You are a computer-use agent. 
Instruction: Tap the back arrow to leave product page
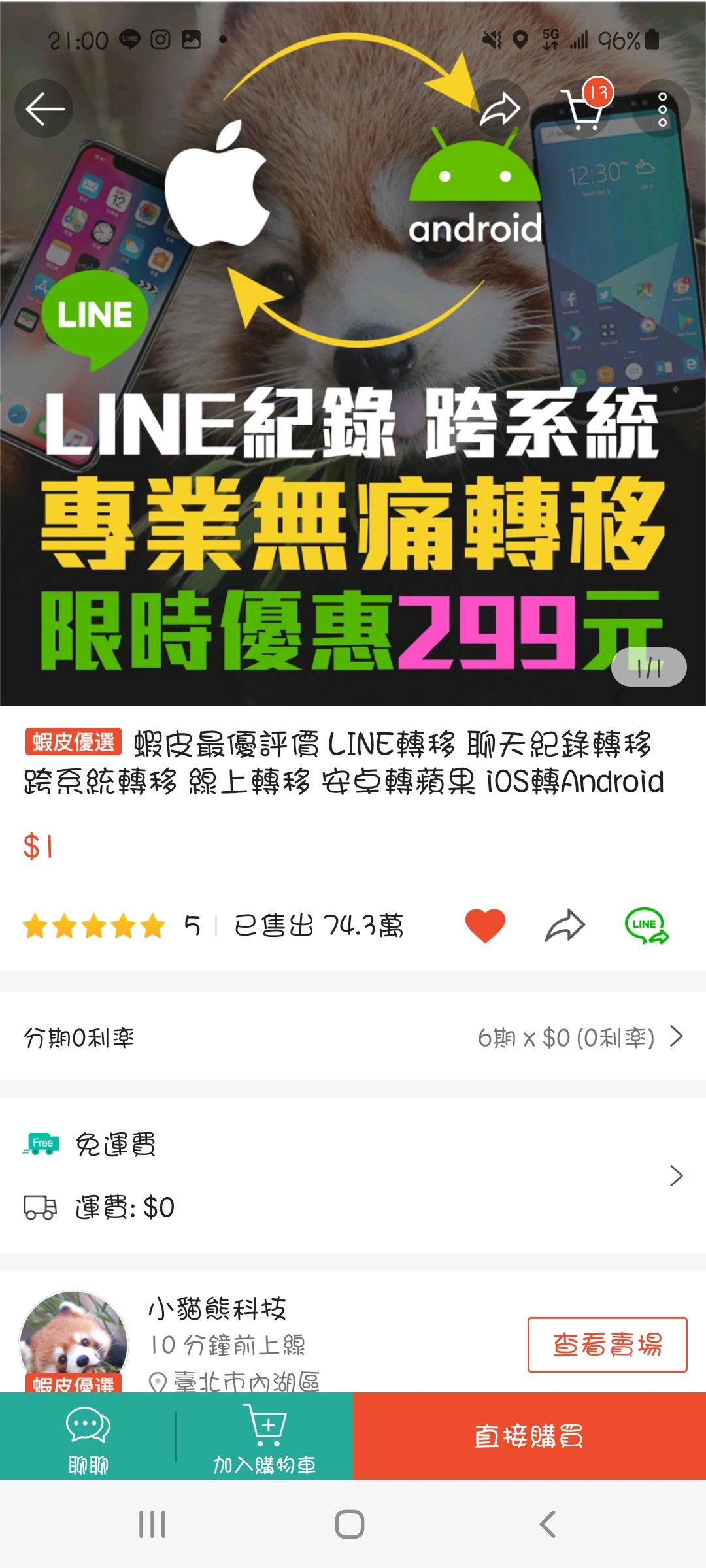(43, 108)
